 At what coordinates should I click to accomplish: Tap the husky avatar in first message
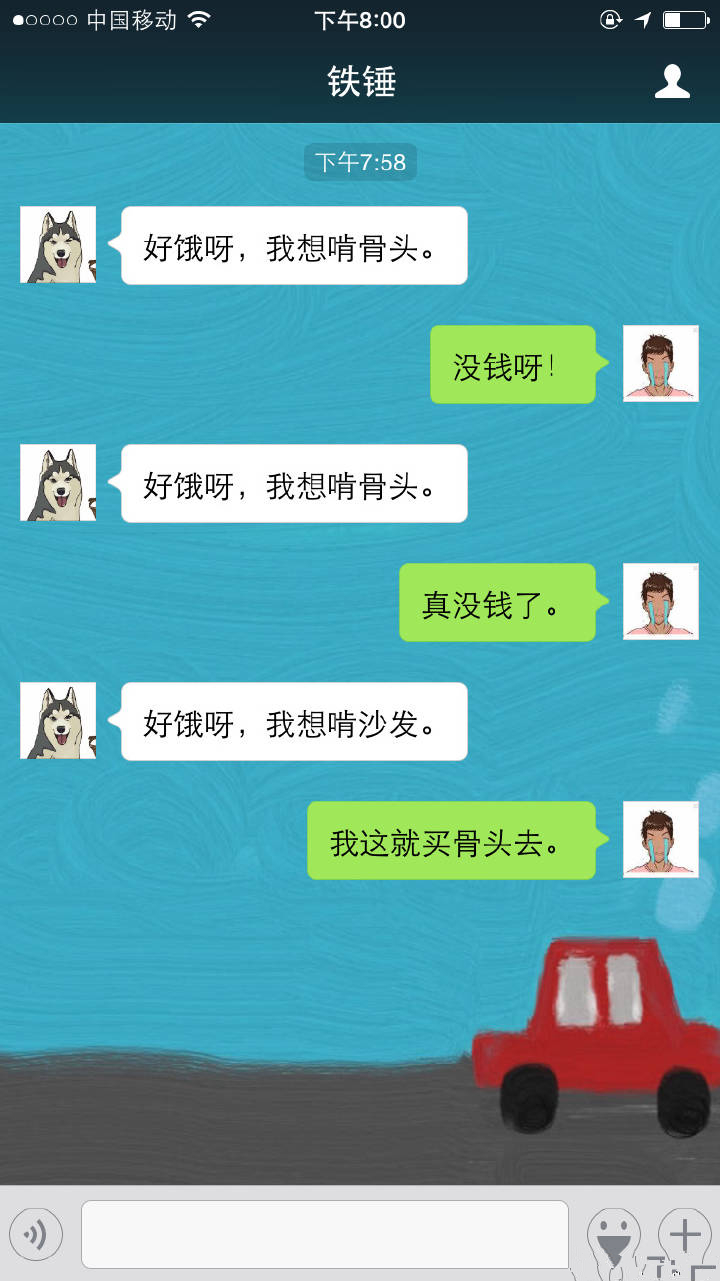57,244
